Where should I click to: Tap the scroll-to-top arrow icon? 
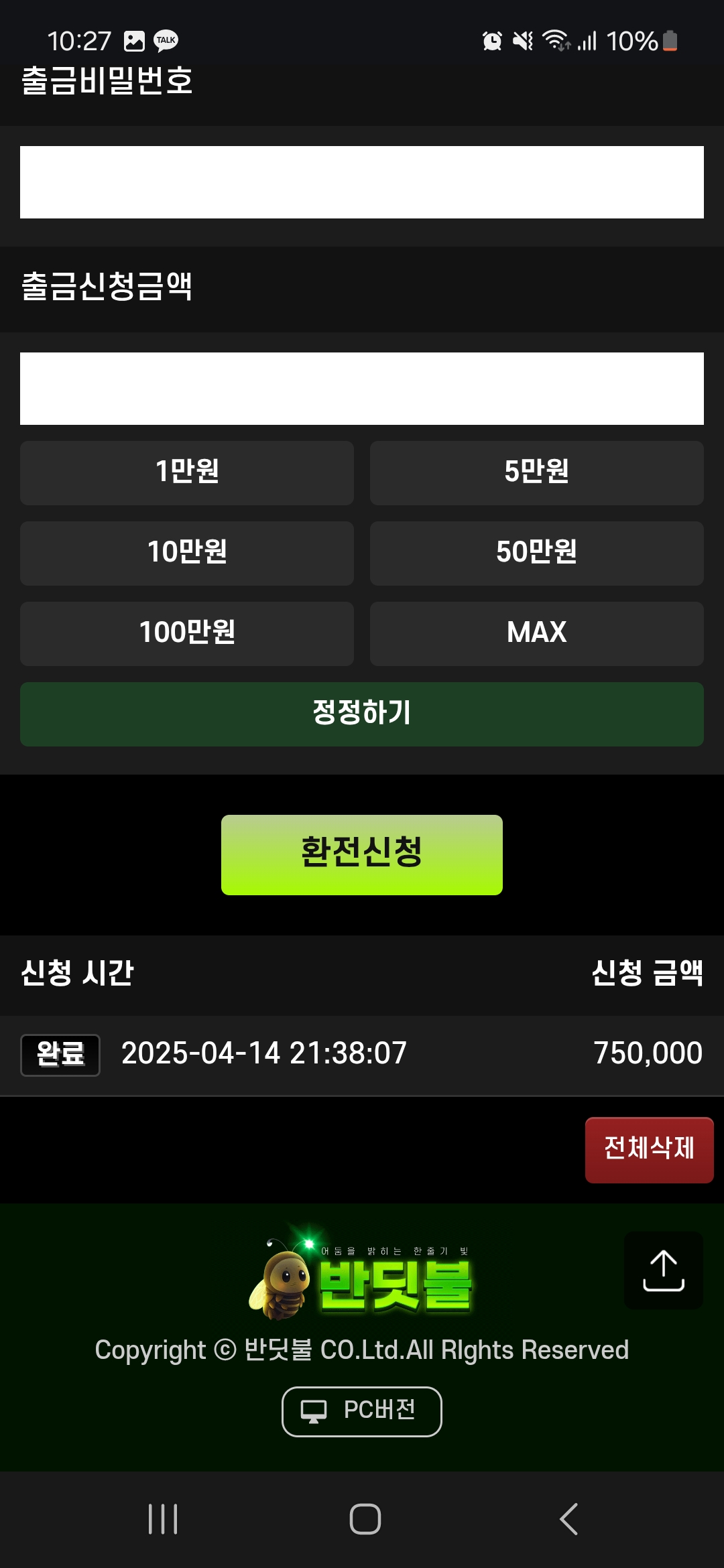coord(663,1270)
